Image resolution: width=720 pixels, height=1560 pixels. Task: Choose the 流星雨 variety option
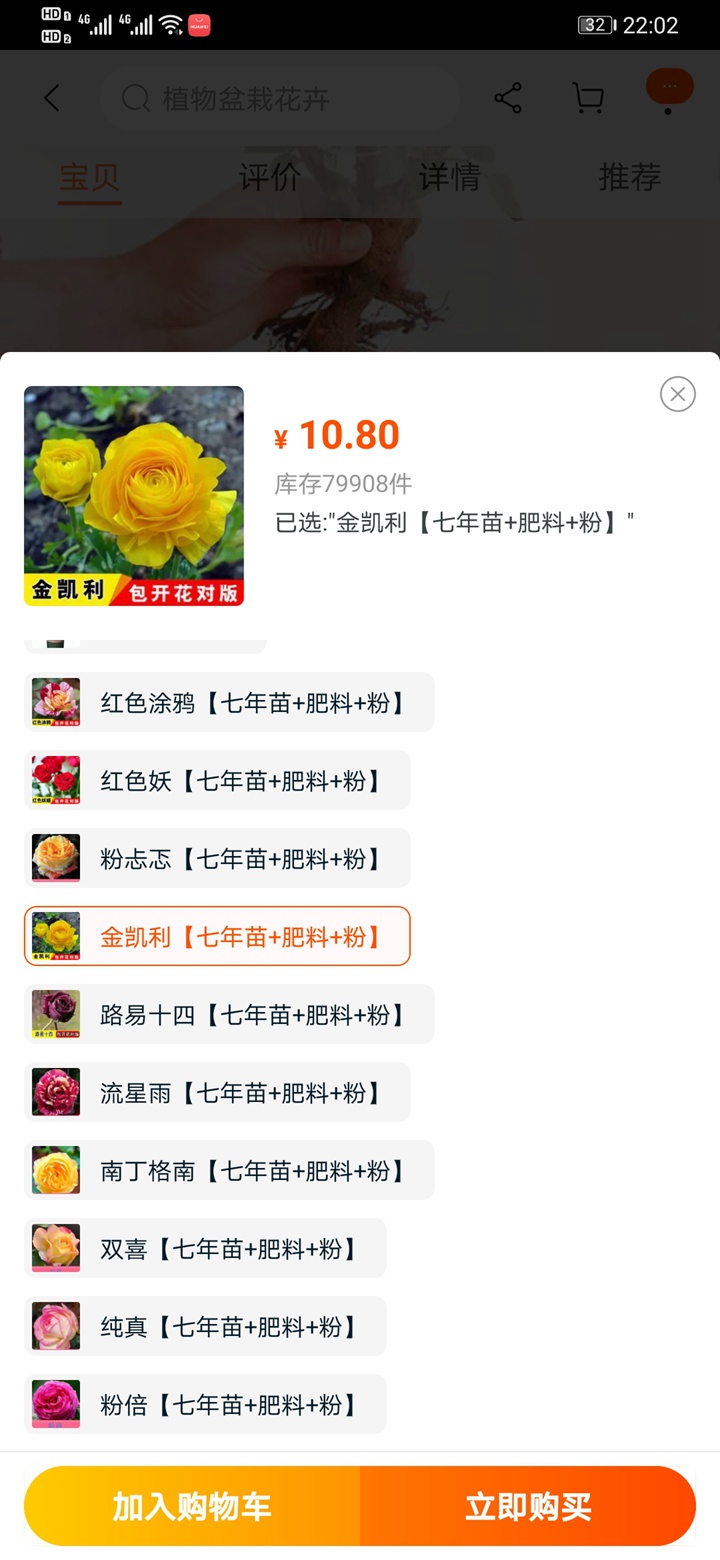point(217,1092)
